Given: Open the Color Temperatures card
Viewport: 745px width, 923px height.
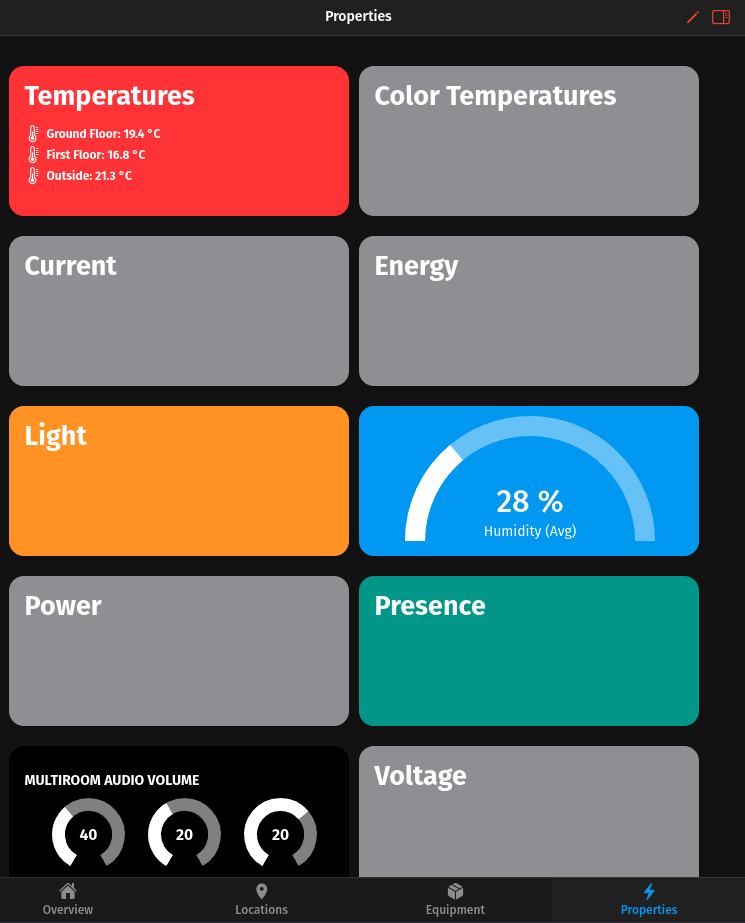Looking at the screenshot, I should click(x=528, y=141).
